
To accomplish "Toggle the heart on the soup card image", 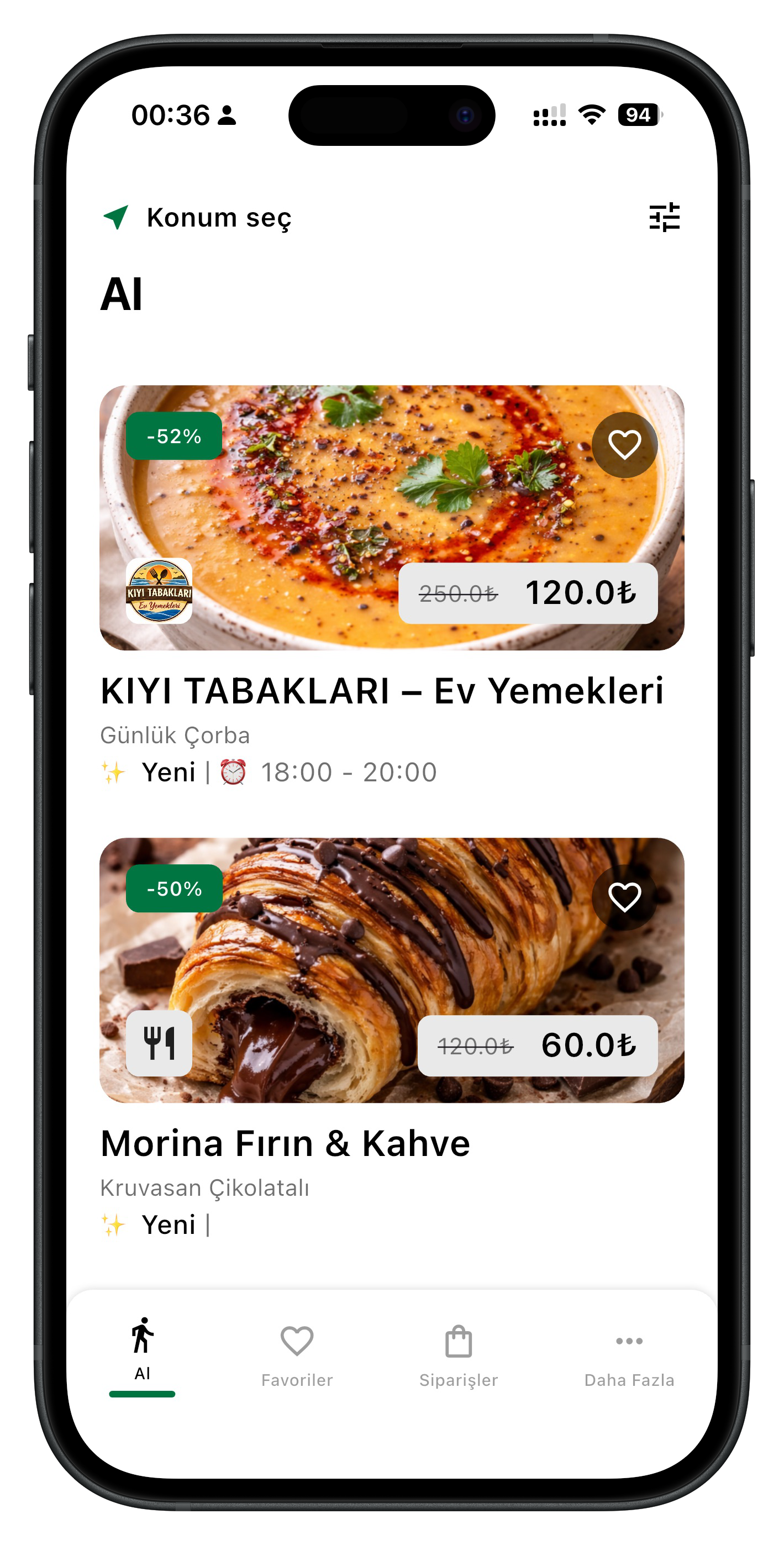I will click(624, 444).
